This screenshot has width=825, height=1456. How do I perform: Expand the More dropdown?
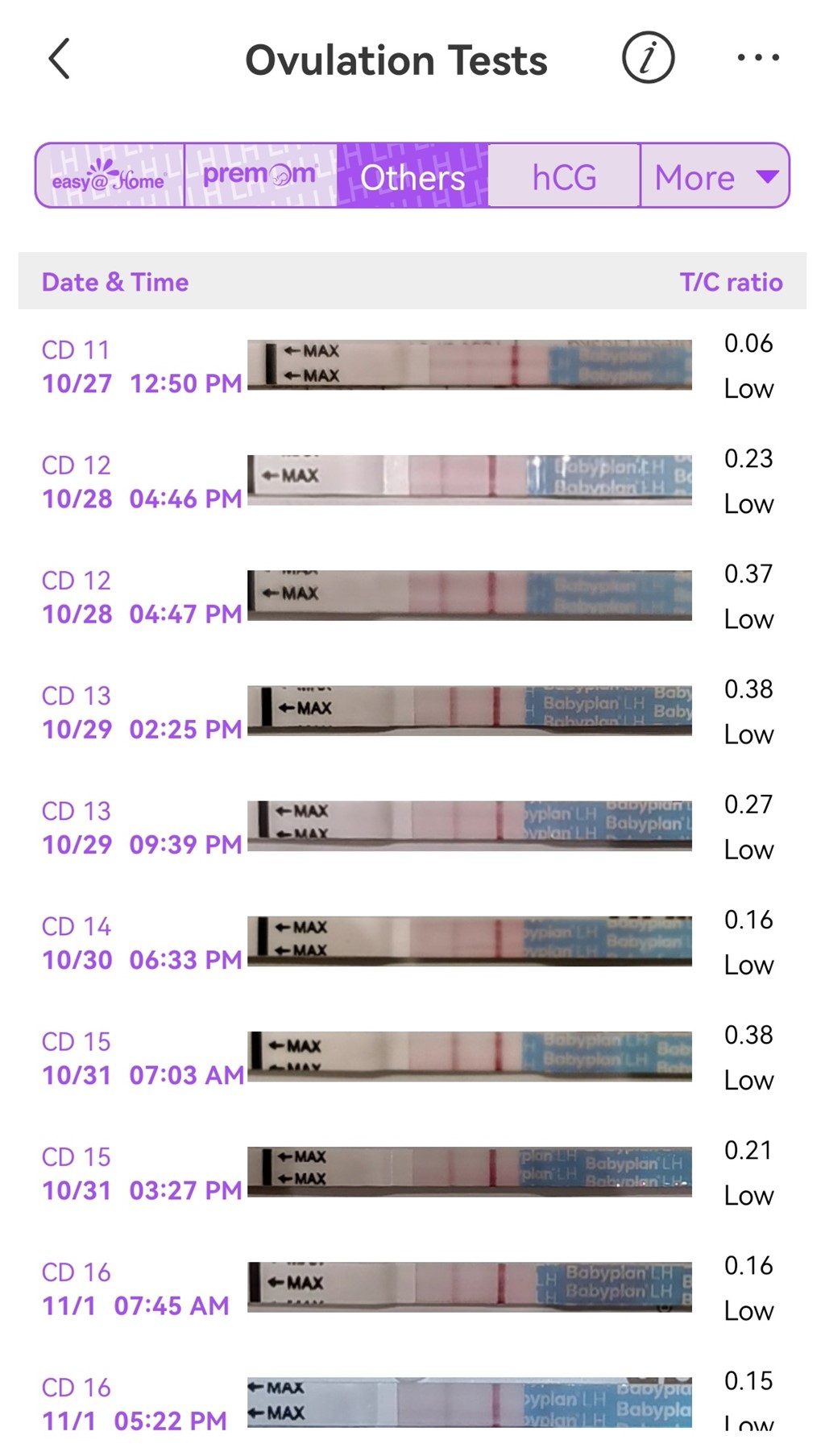(x=715, y=176)
